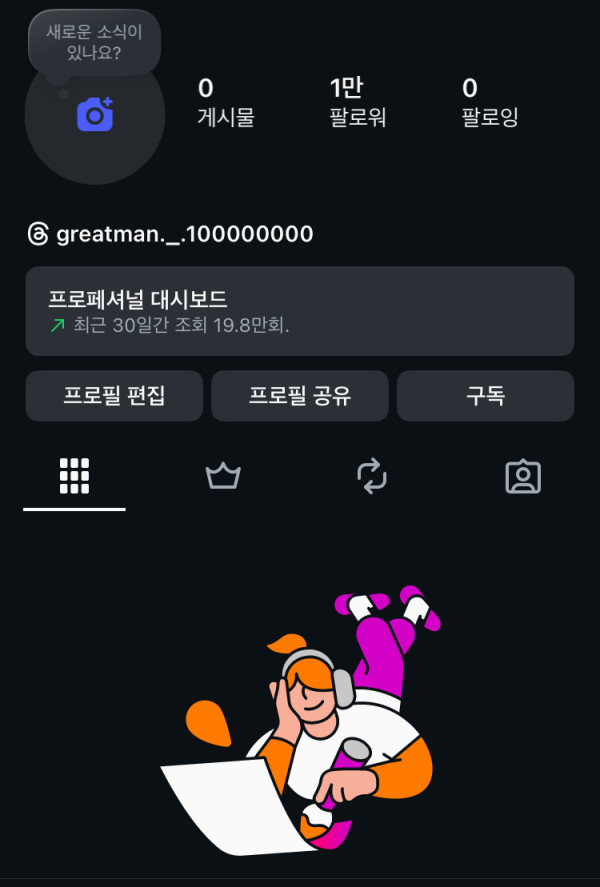Open the 팔로워 followers list

pos(357,103)
